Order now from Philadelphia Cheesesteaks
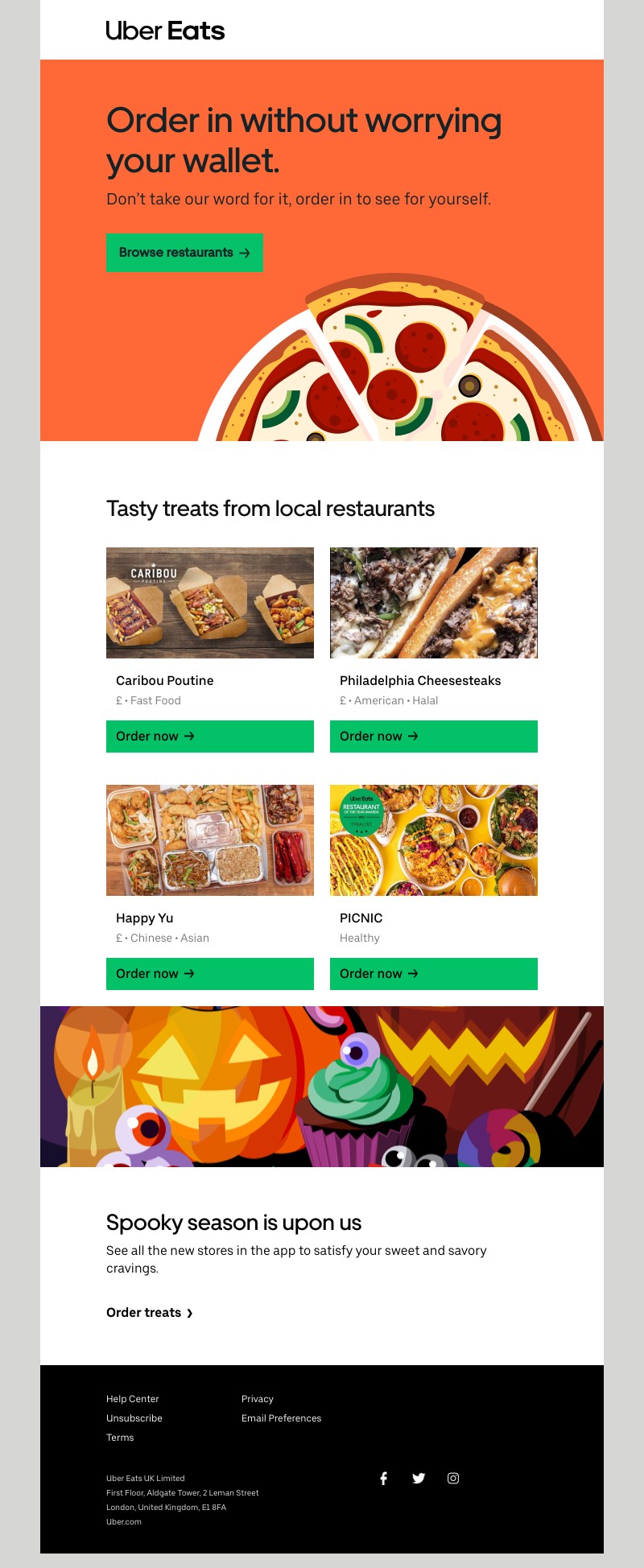This screenshot has height=1568, width=644. pos(433,737)
